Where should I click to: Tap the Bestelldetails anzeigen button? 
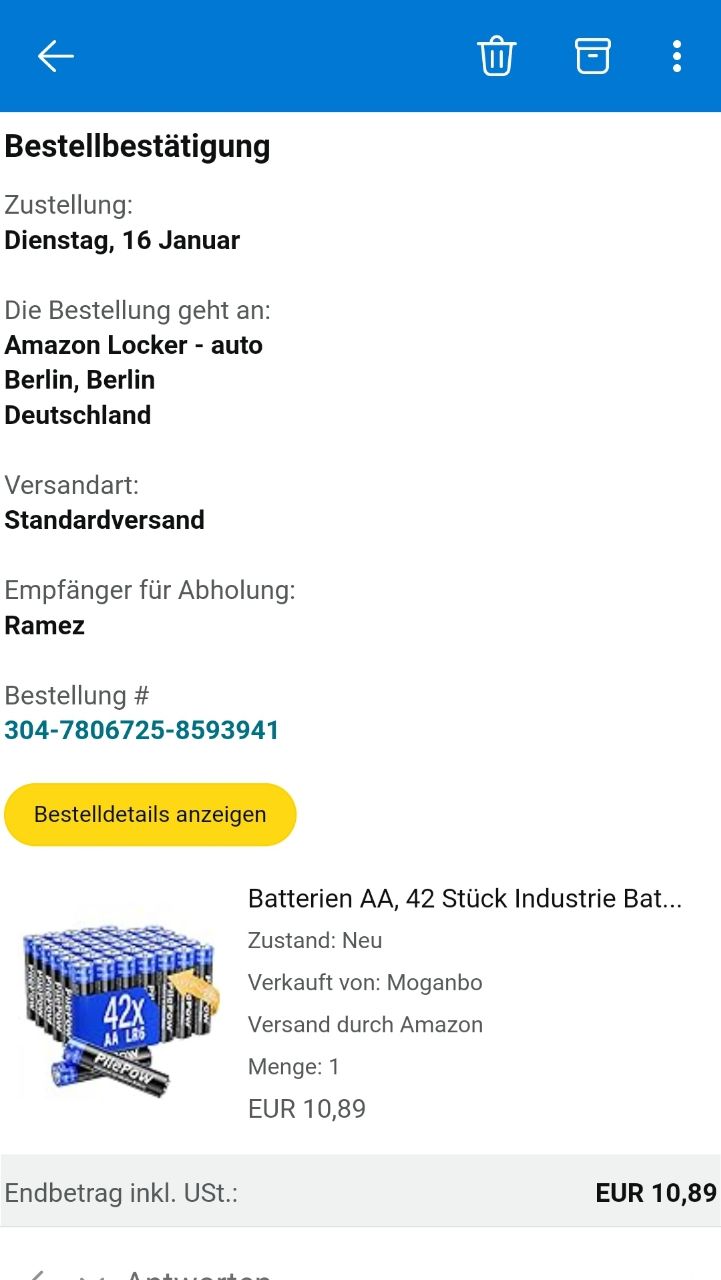pyautogui.click(x=150, y=814)
